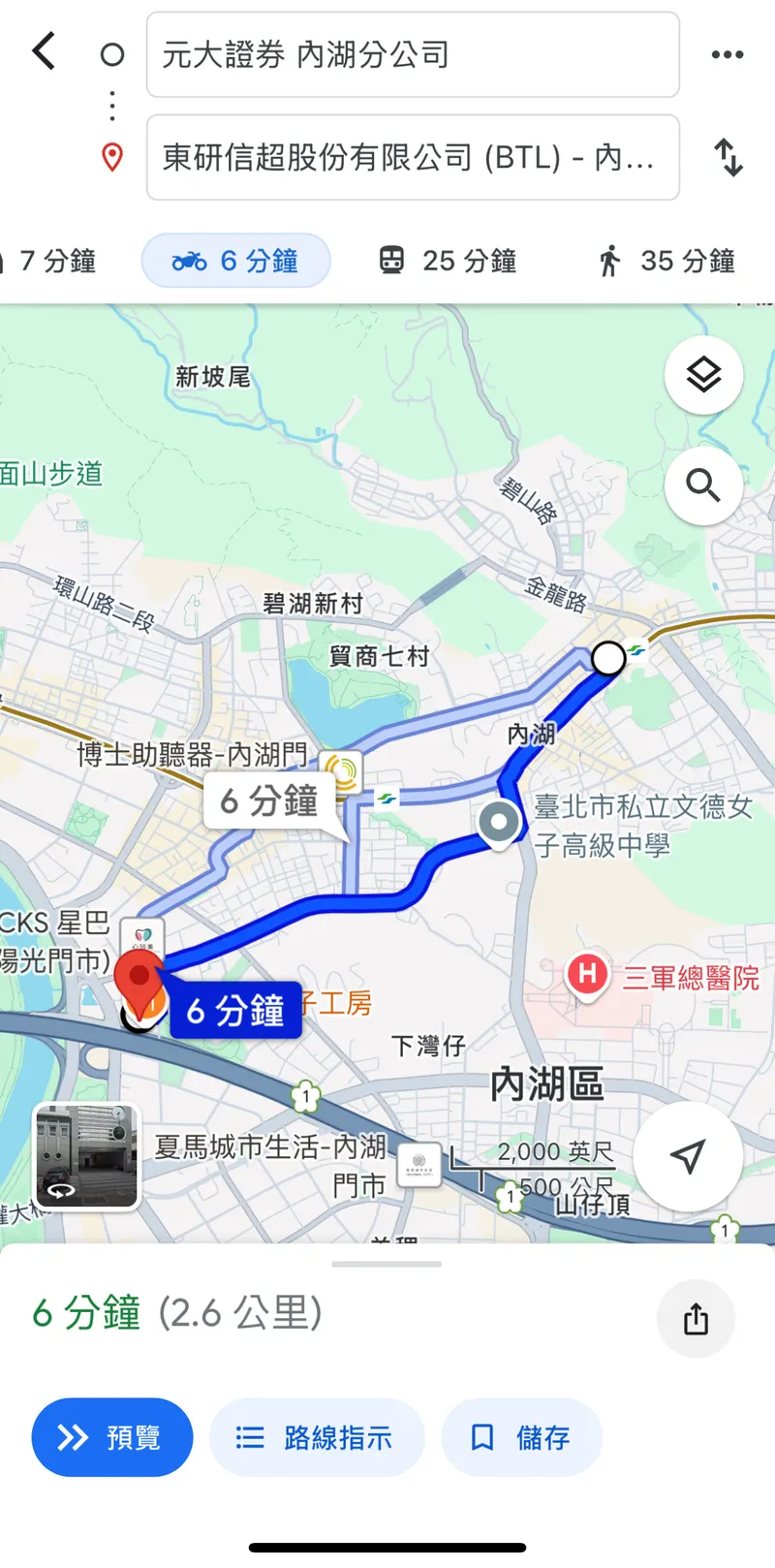Tap the red destination pin on map
The width and height of the screenshot is (775, 1568).
tap(140, 979)
